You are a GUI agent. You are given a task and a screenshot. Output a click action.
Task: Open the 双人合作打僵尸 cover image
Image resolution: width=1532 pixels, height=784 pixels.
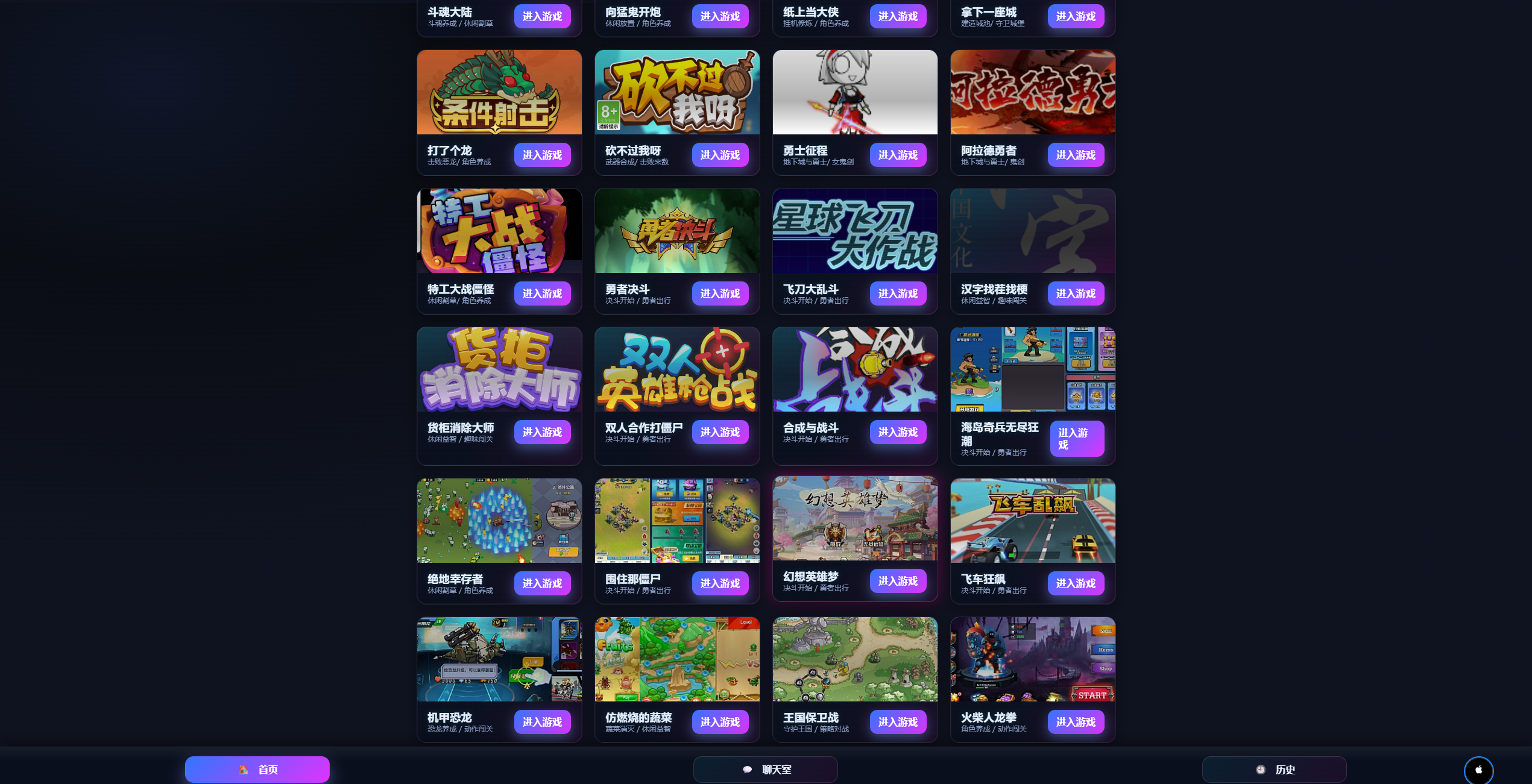(677, 369)
